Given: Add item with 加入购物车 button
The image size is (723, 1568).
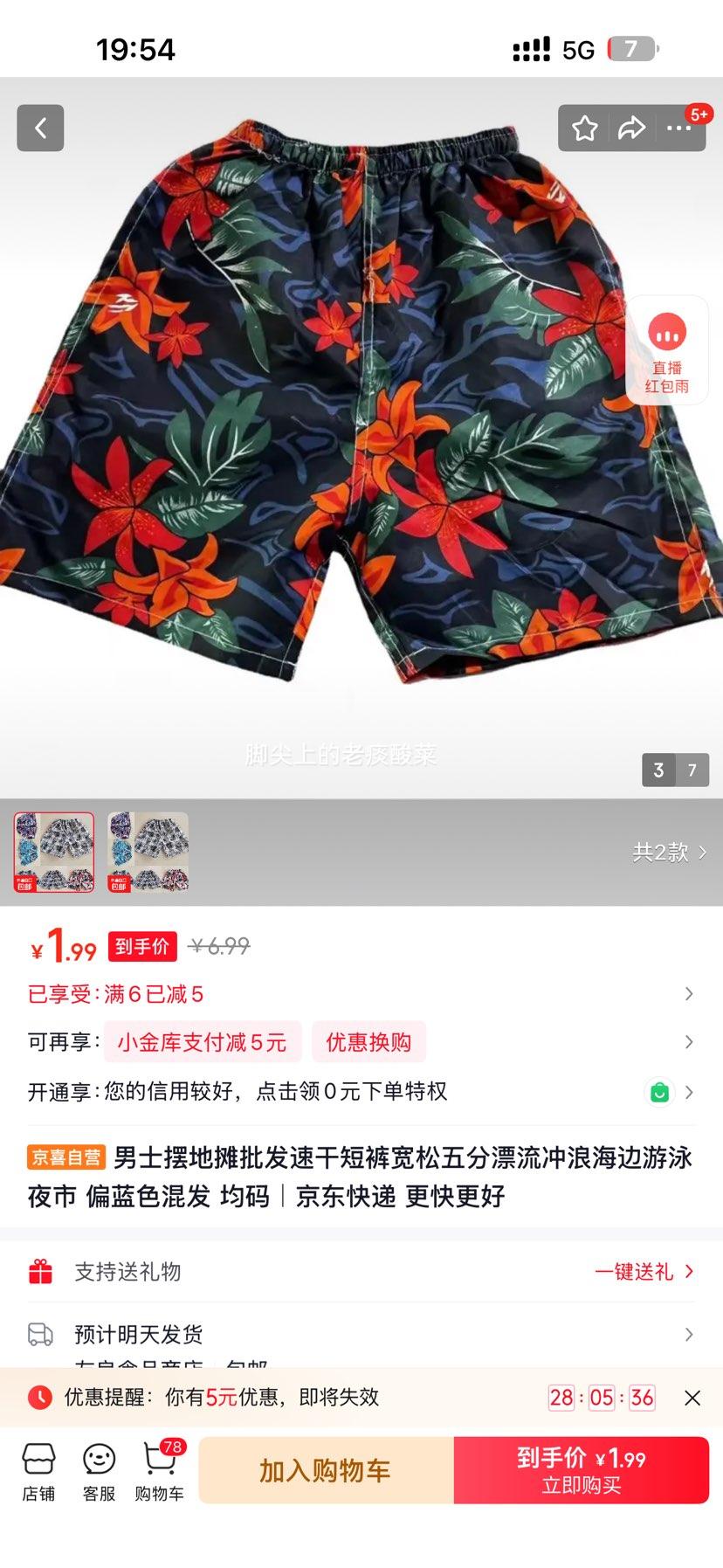Looking at the screenshot, I should pyautogui.click(x=326, y=1470).
